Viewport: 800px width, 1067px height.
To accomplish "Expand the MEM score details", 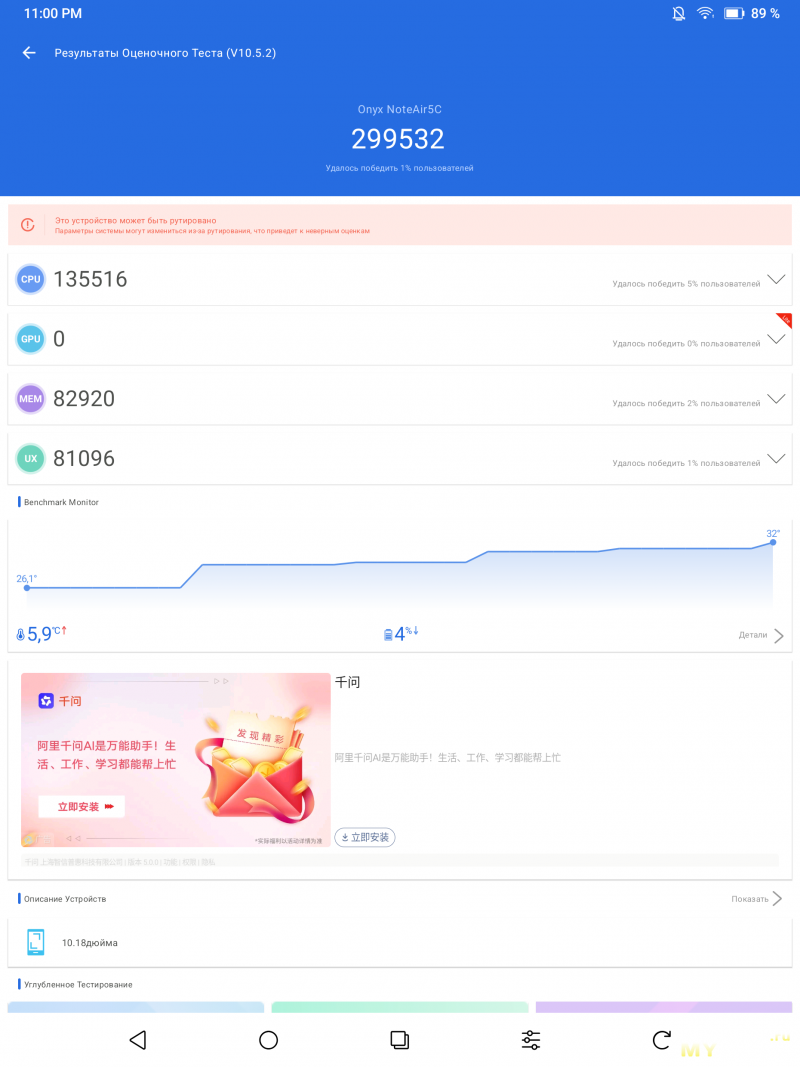I will pos(776,399).
